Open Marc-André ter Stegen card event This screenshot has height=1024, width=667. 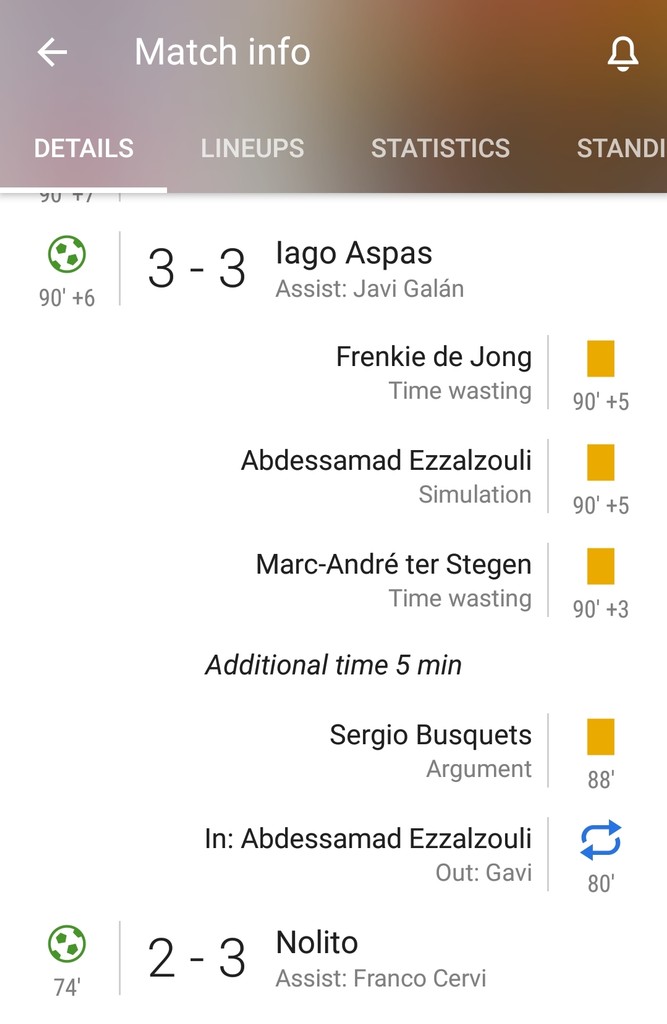[394, 580]
